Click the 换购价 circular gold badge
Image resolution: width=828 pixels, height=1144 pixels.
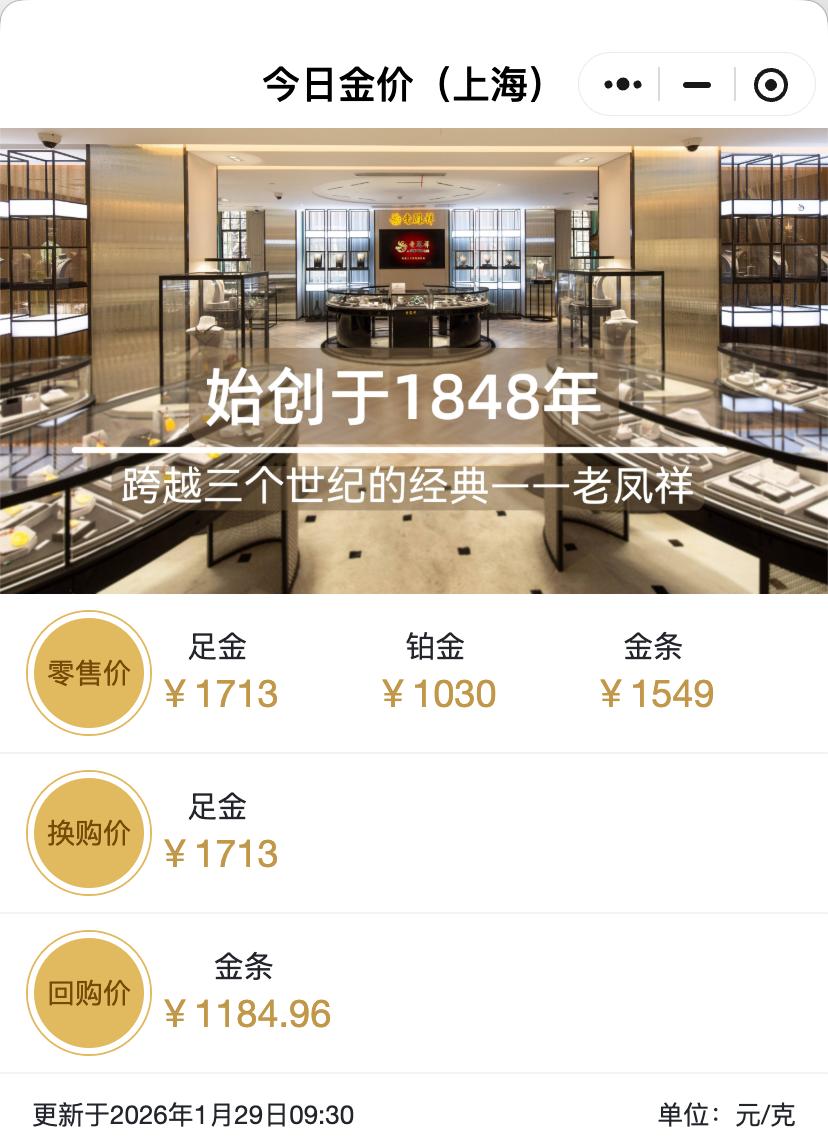click(88, 832)
